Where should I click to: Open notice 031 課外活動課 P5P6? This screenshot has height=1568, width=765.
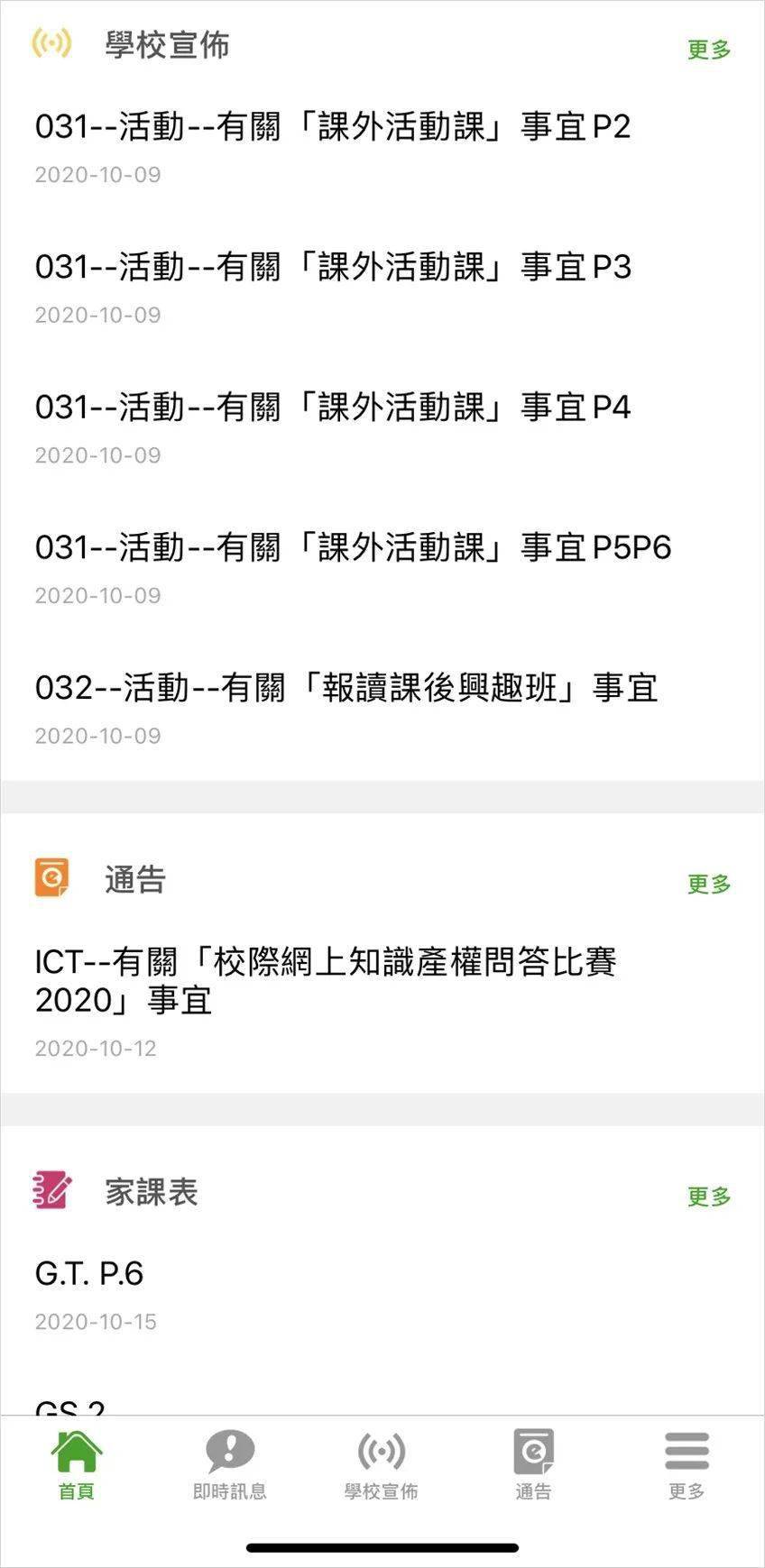pos(353,548)
